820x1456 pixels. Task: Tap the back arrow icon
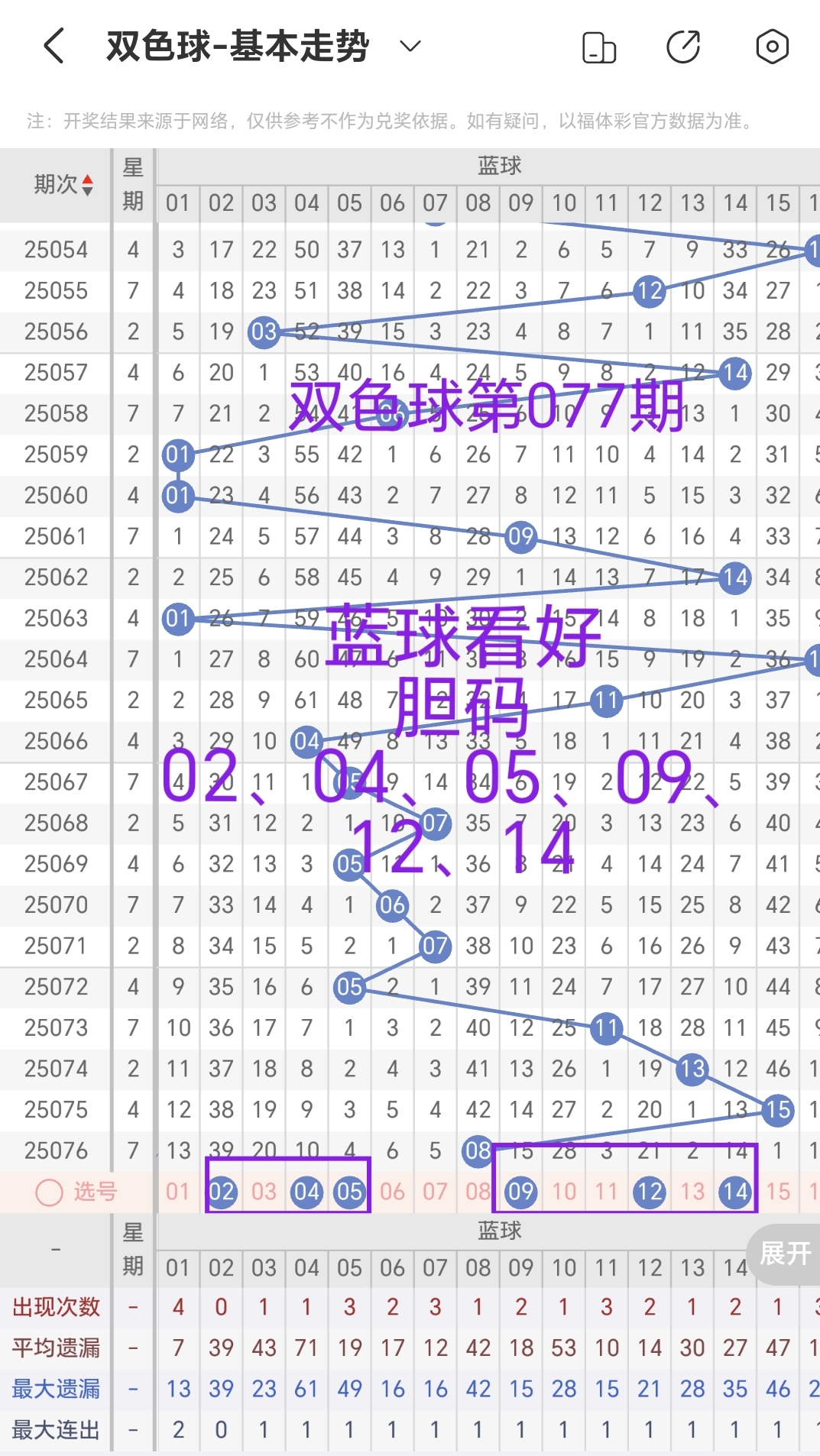coord(52,46)
